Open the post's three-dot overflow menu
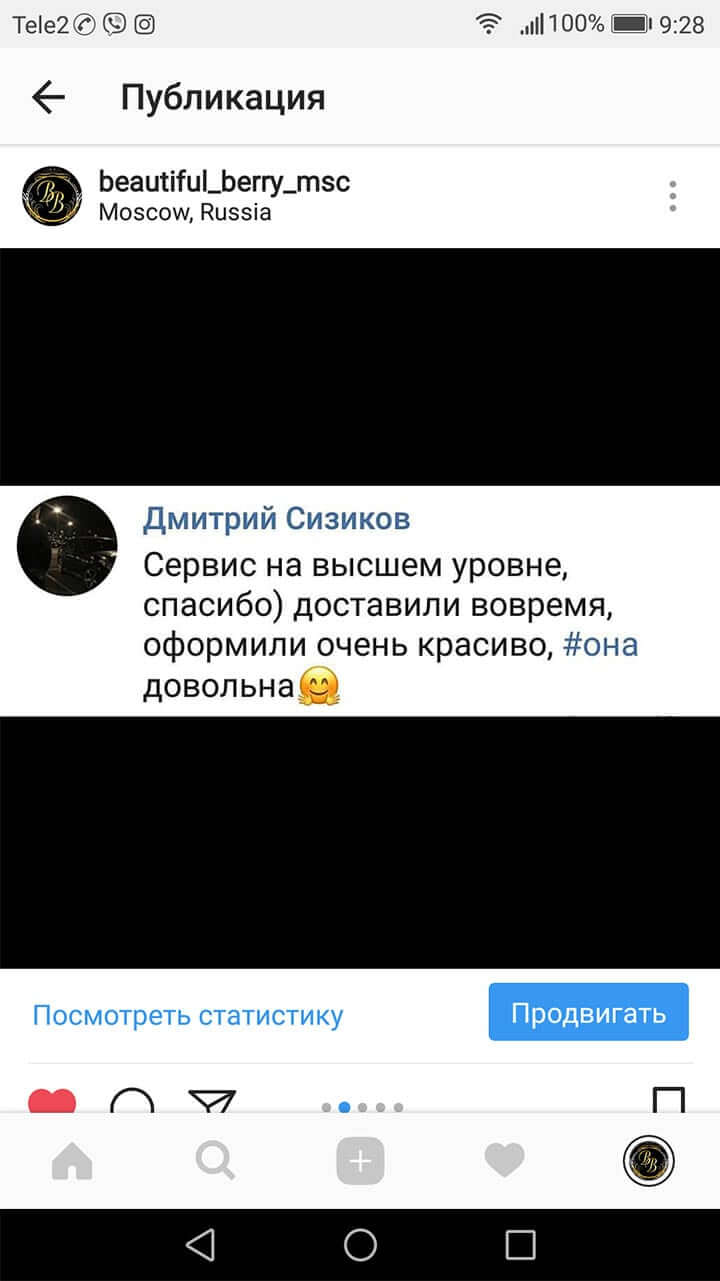Image resolution: width=720 pixels, height=1281 pixels. (x=673, y=196)
